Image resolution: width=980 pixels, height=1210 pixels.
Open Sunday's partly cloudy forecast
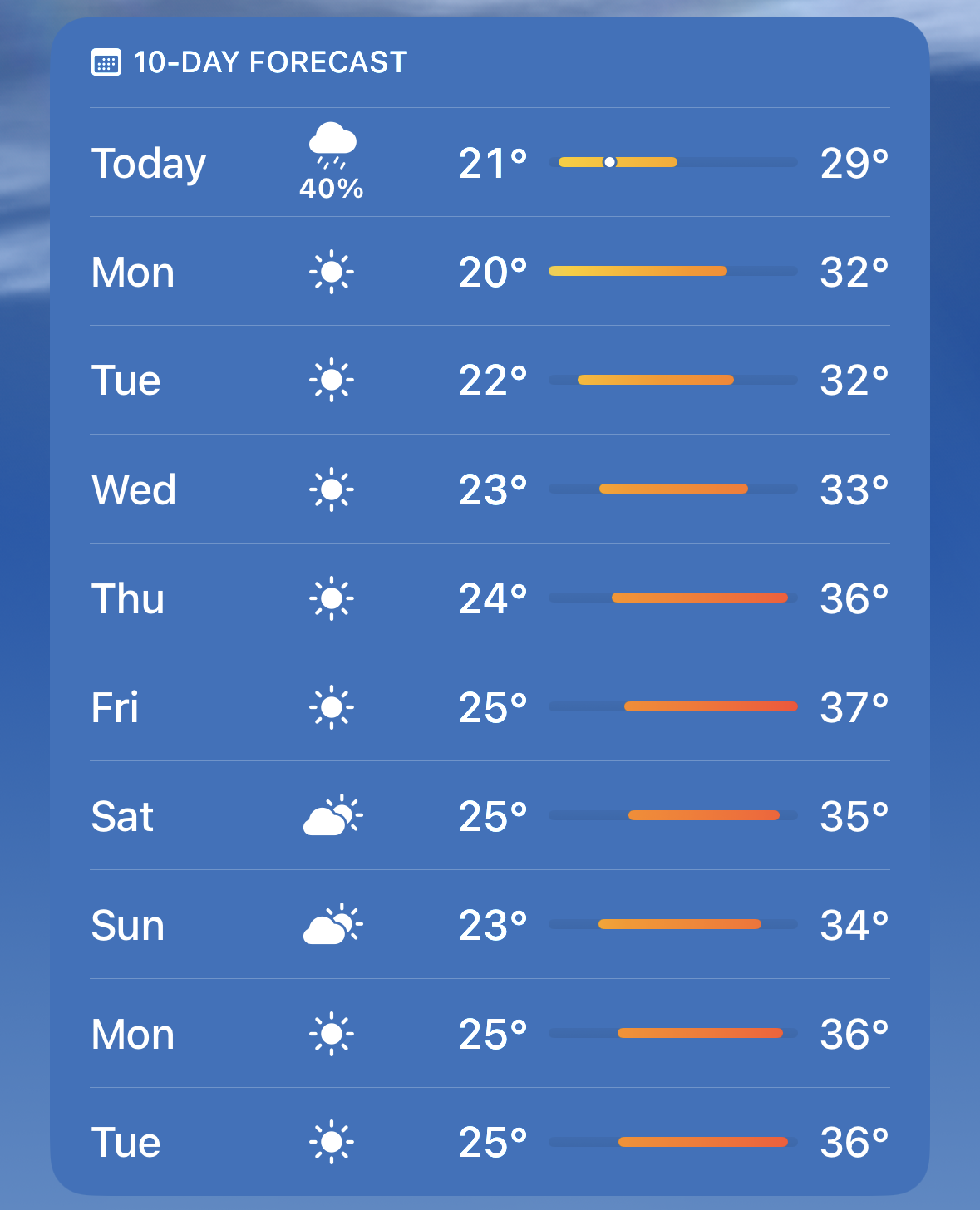[x=490, y=924]
